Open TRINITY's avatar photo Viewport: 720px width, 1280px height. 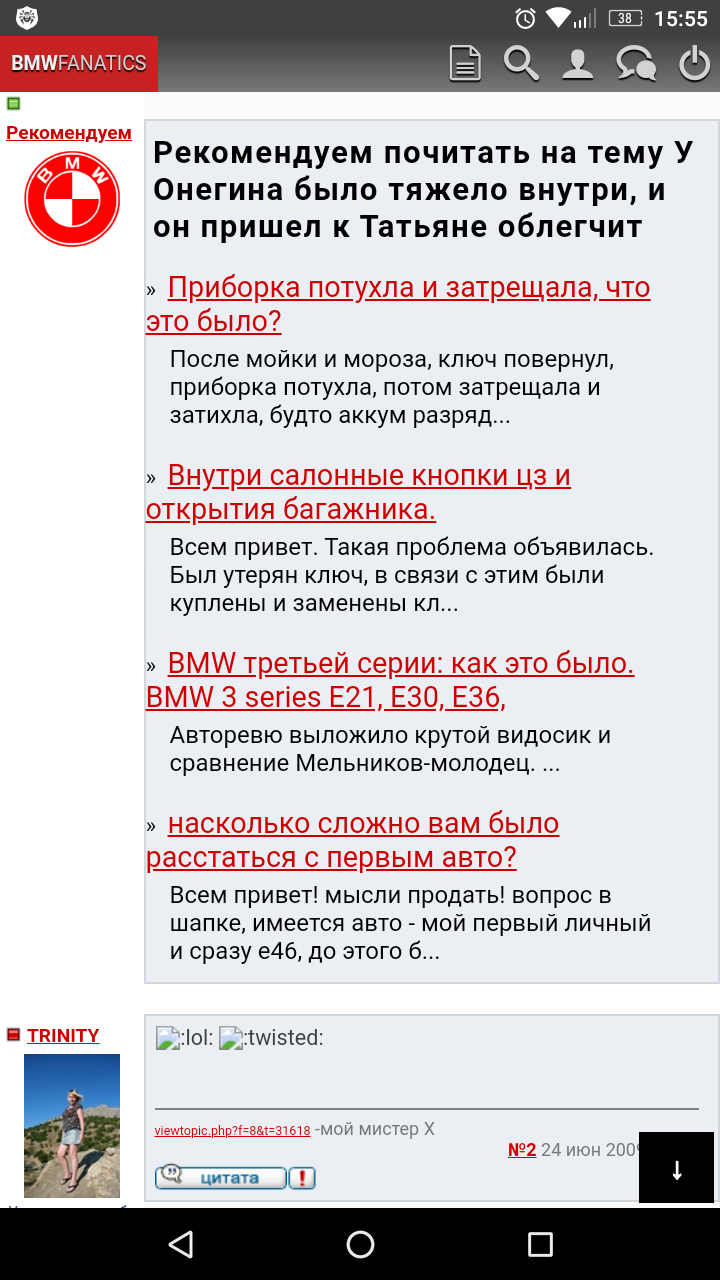pyautogui.click(x=72, y=1125)
